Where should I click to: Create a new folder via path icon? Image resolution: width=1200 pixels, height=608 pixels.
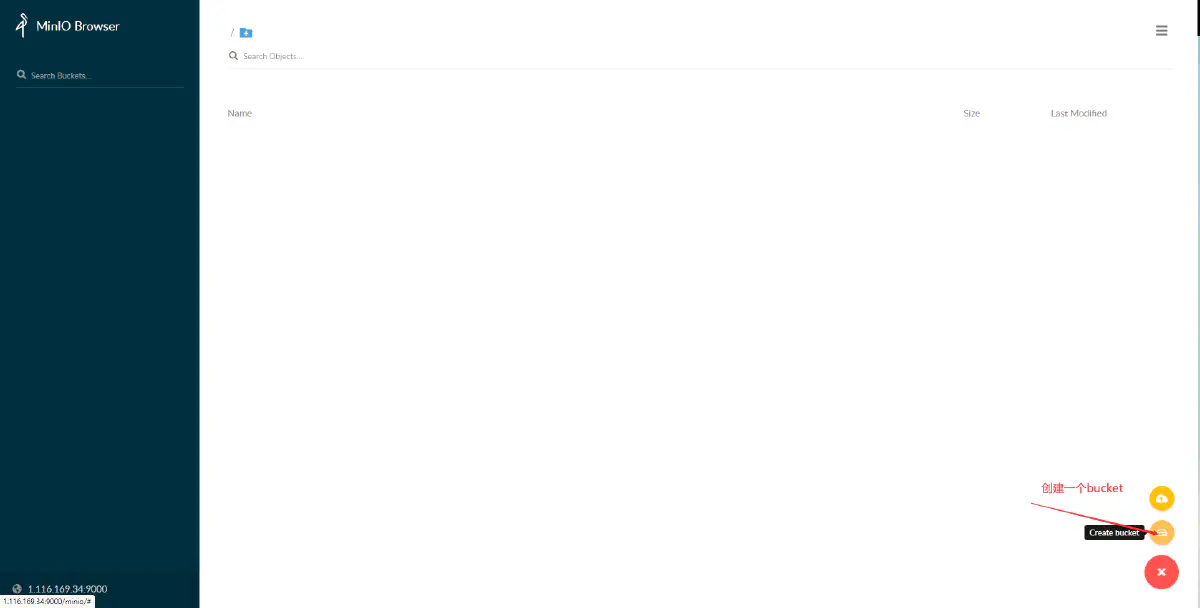[246, 33]
